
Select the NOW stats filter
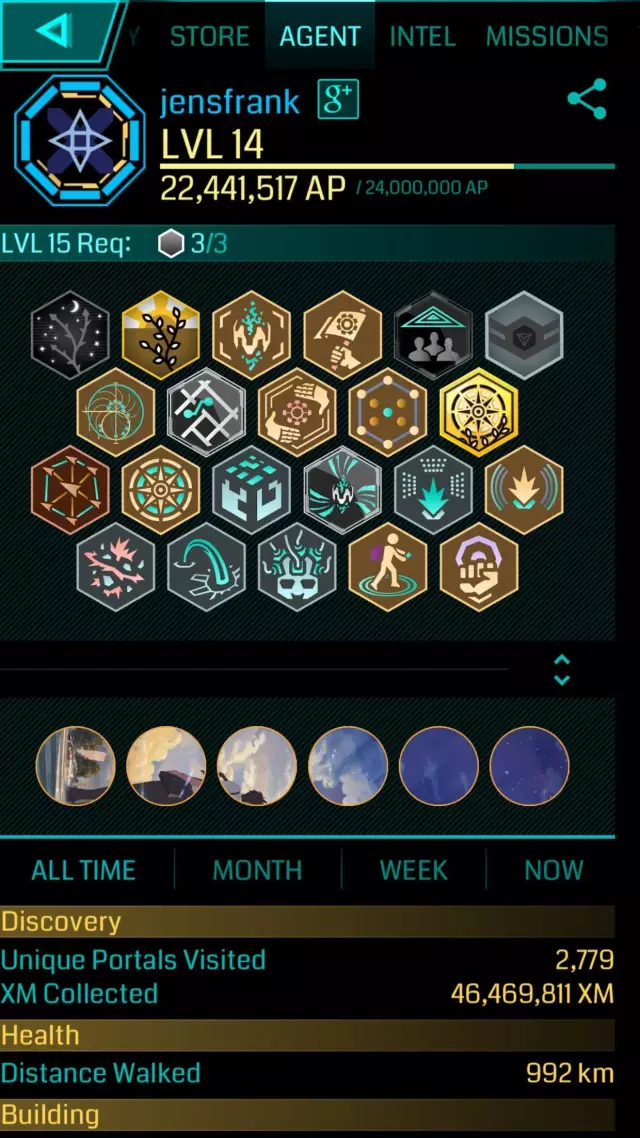click(x=553, y=869)
